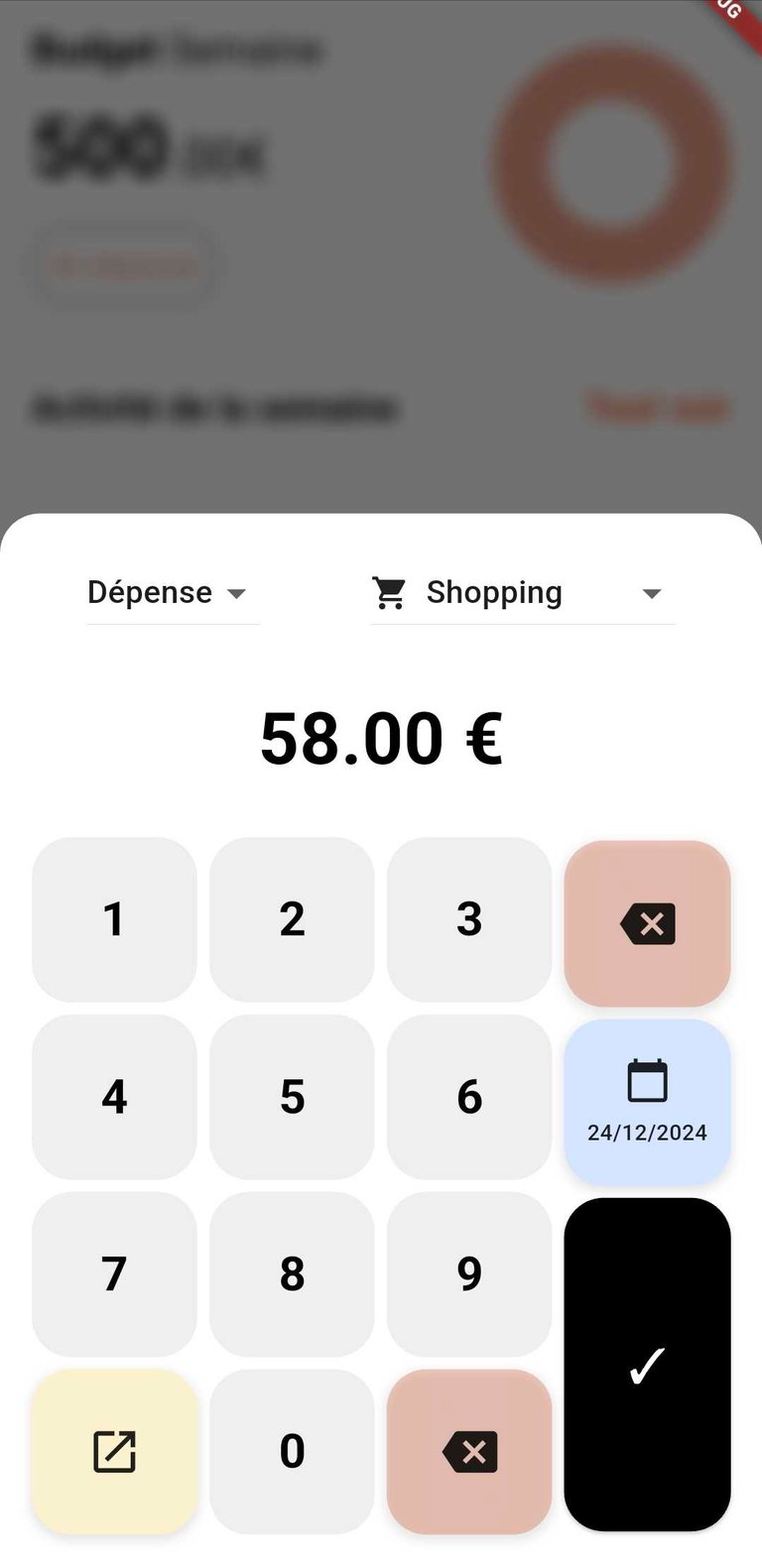Enter digit 2 on the keypad
This screenshot has width=762, height=1568.
click(292, 919)
